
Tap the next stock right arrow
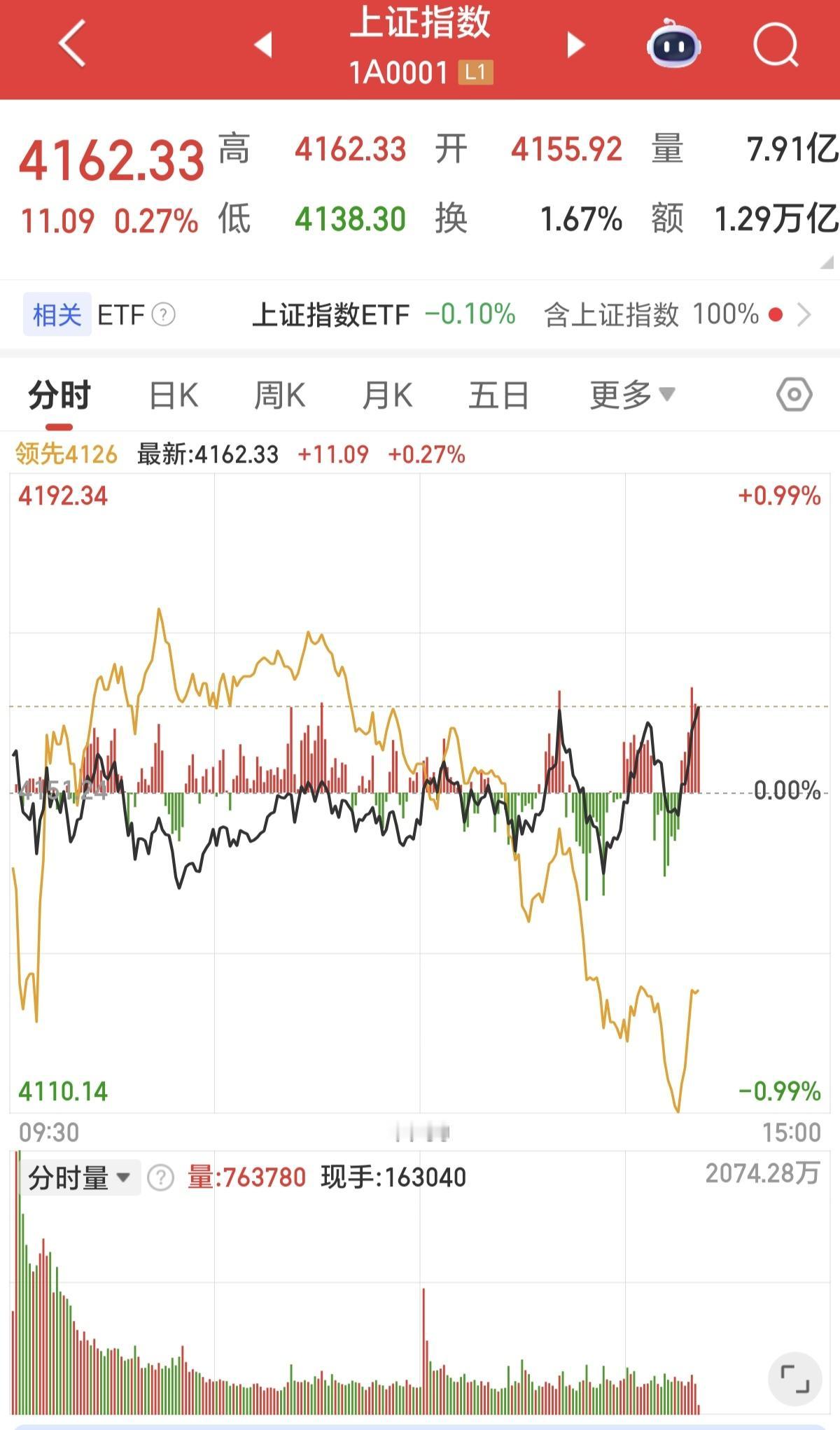coord(575,43)
